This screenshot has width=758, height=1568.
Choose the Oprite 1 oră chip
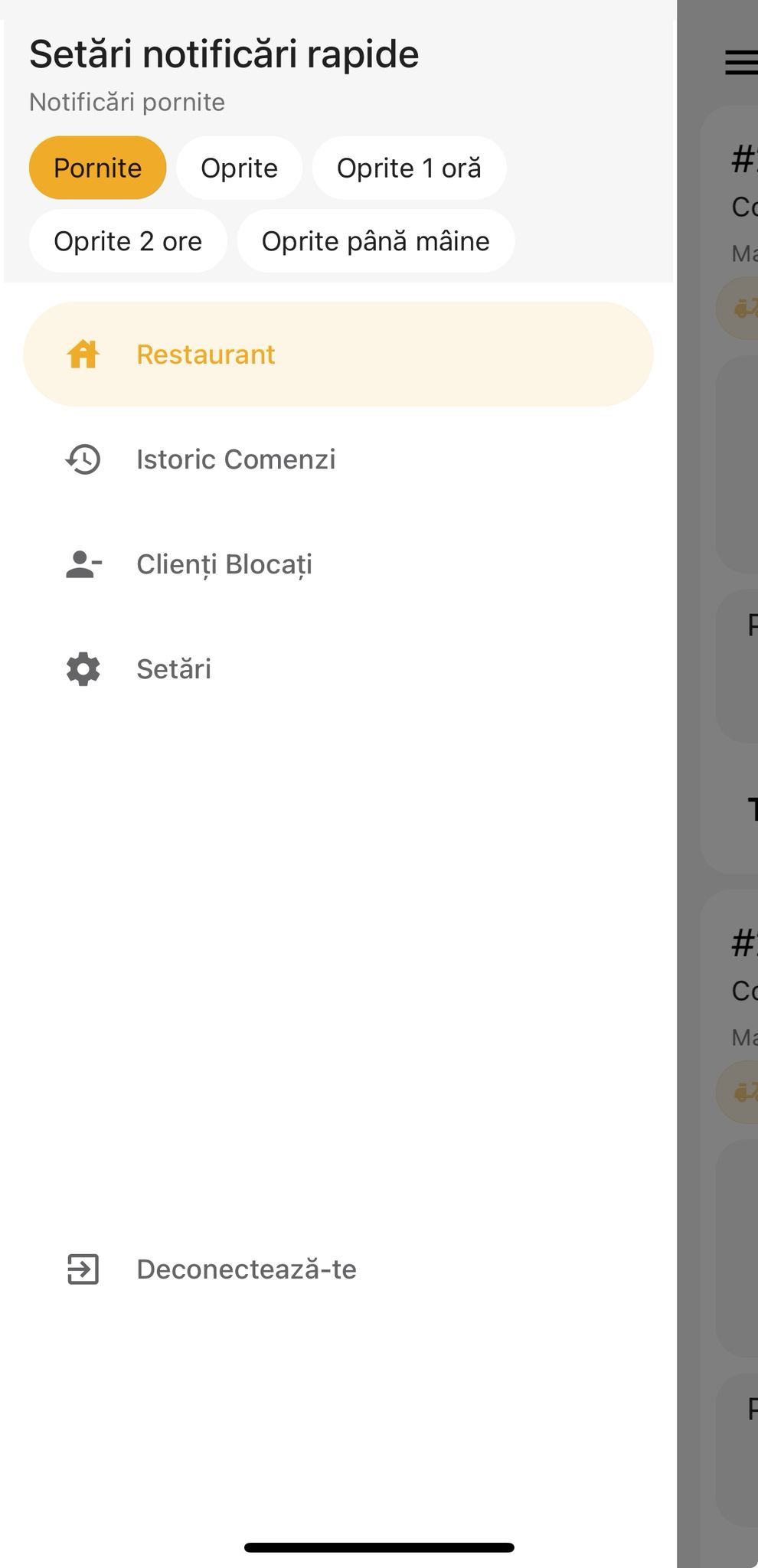tap(409, 168)
